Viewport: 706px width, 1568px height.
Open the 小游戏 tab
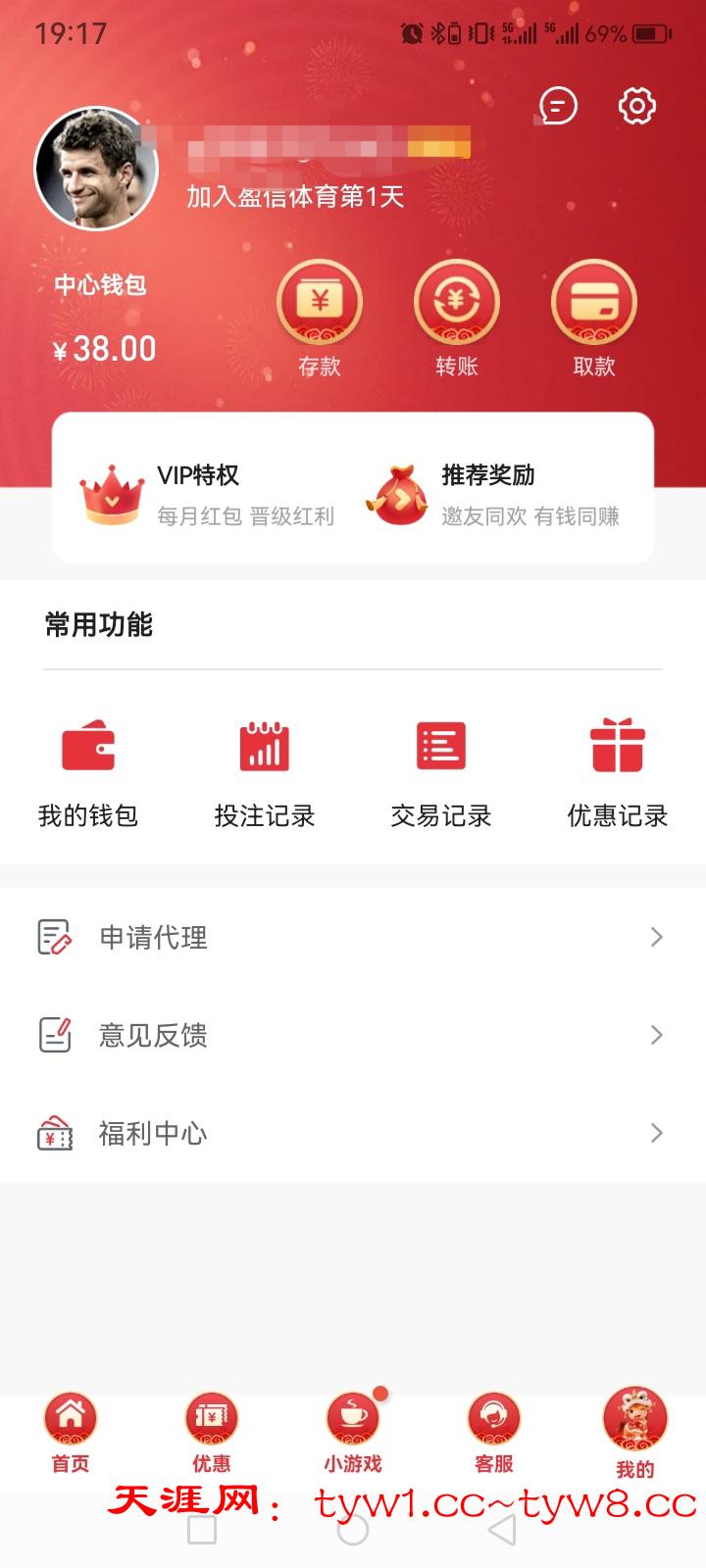353,1432
